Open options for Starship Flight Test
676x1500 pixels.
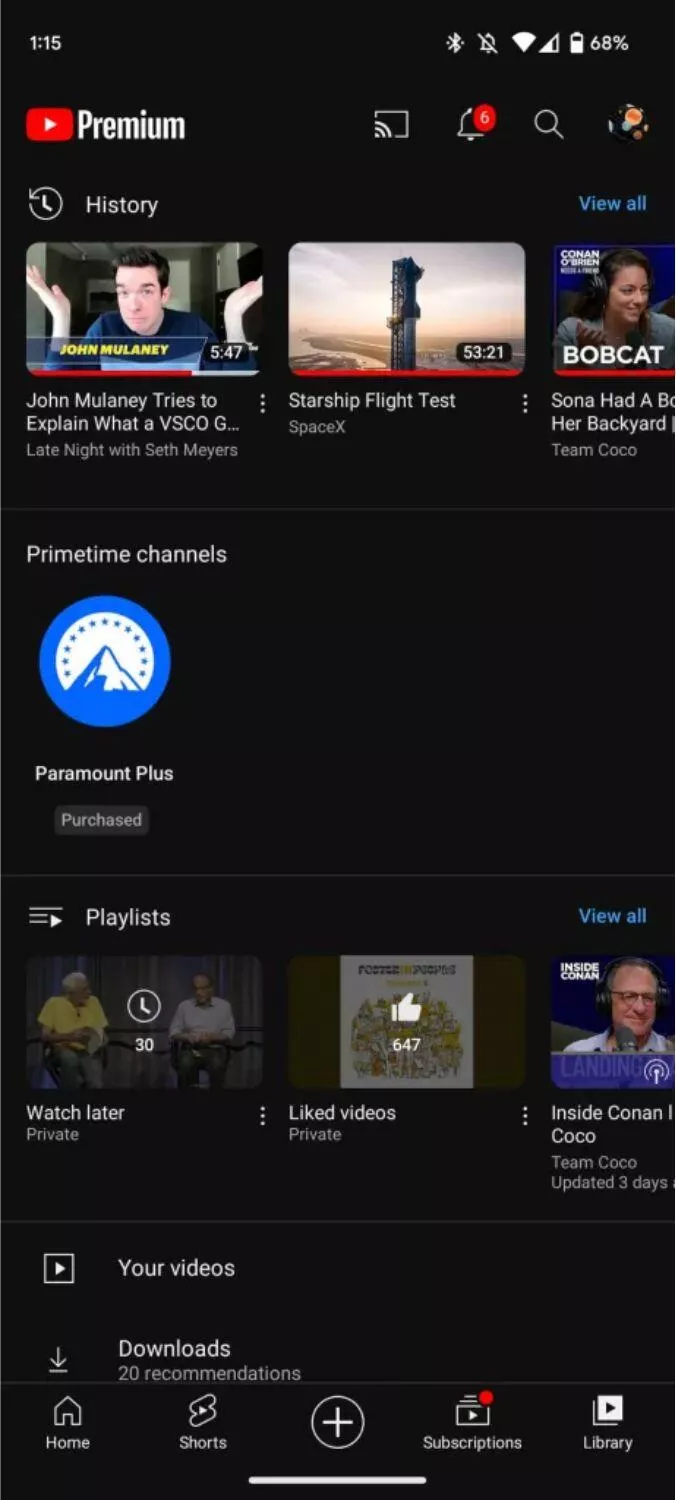[524, 403]
